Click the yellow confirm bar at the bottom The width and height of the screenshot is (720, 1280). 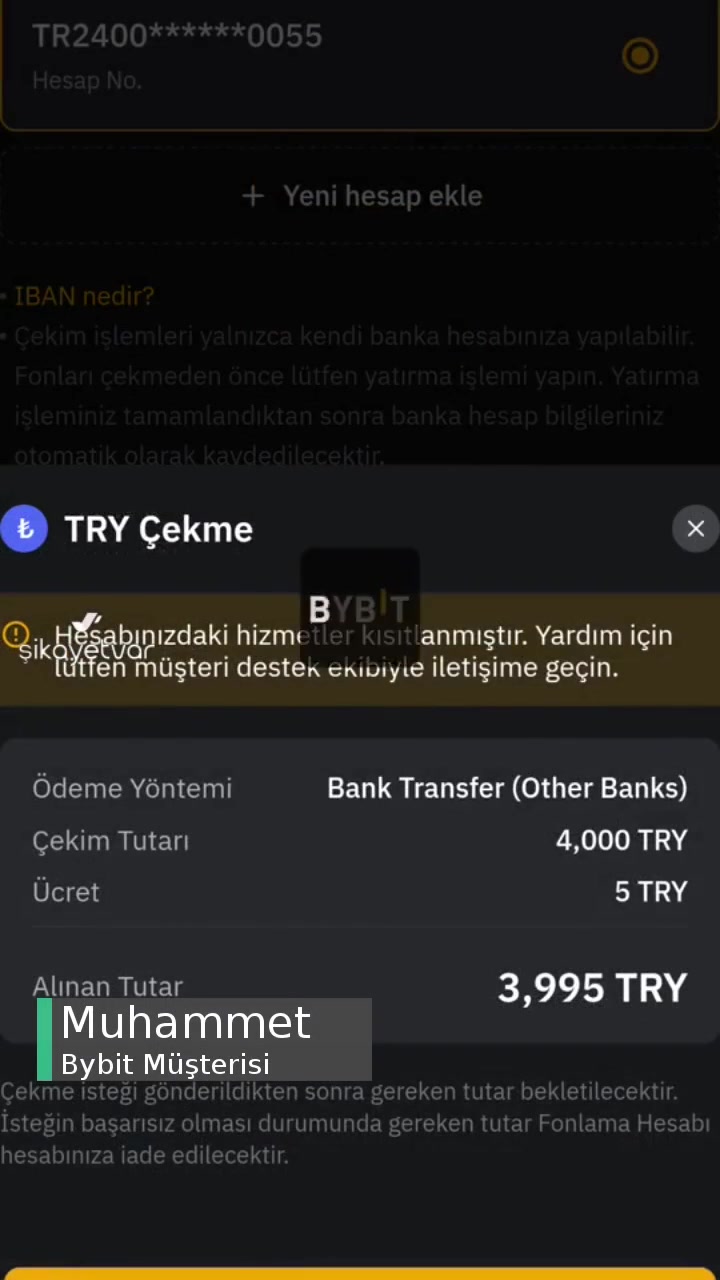[360, 1272]
